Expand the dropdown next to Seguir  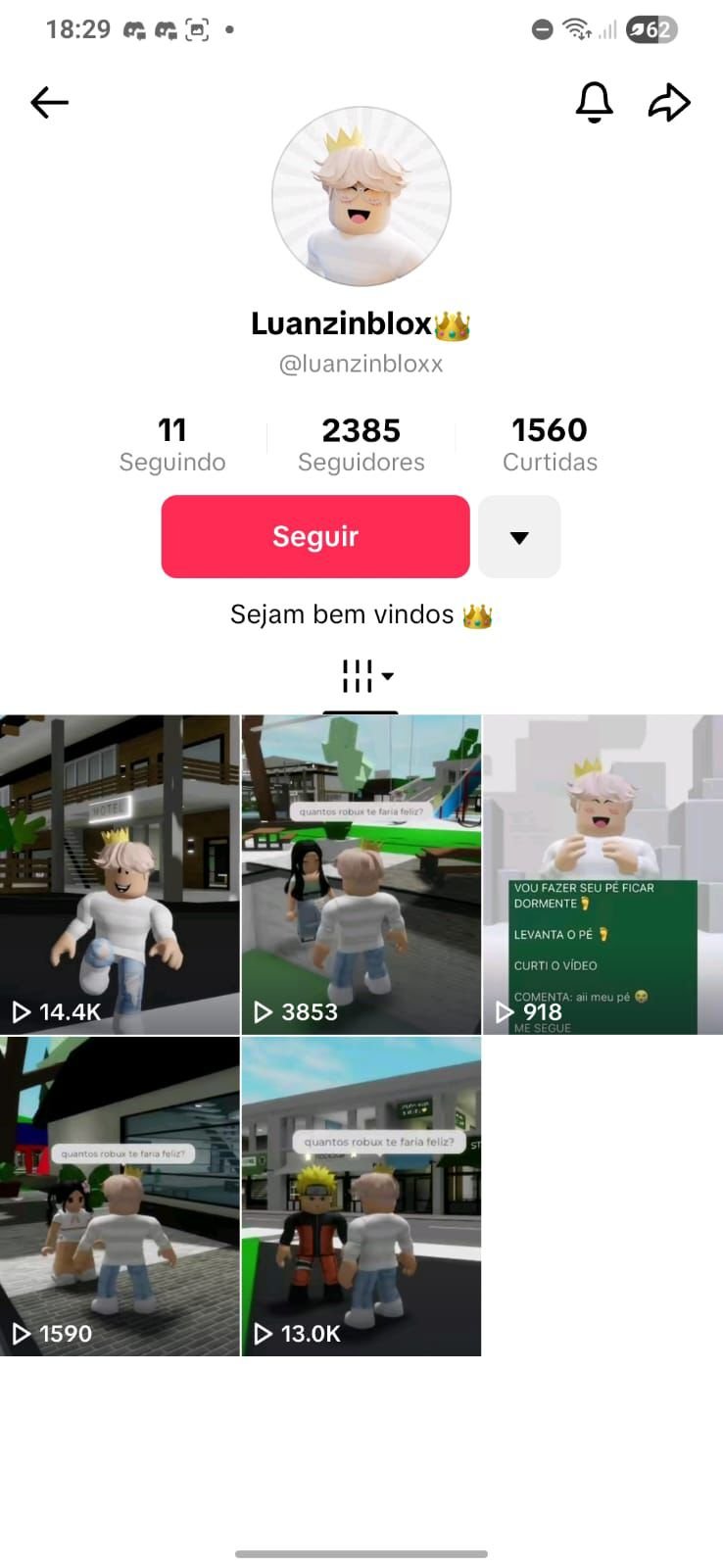click(519, 536)
